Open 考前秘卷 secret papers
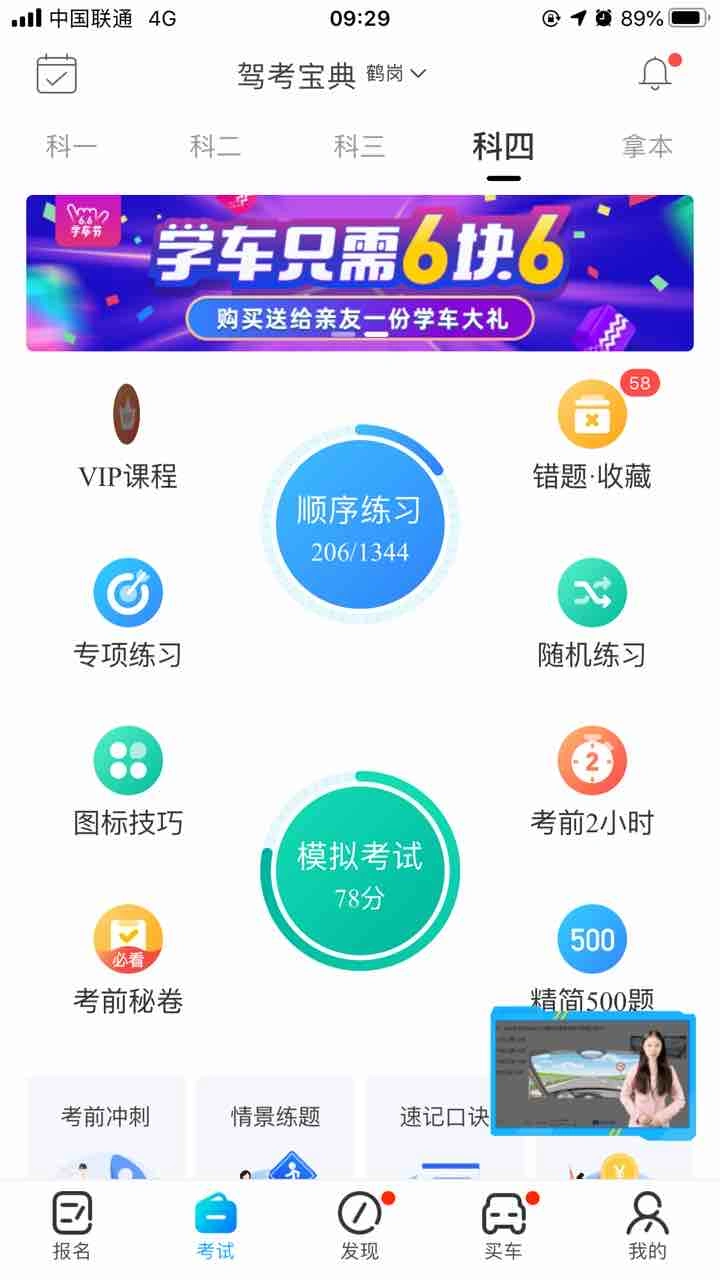 click(127, 958)
